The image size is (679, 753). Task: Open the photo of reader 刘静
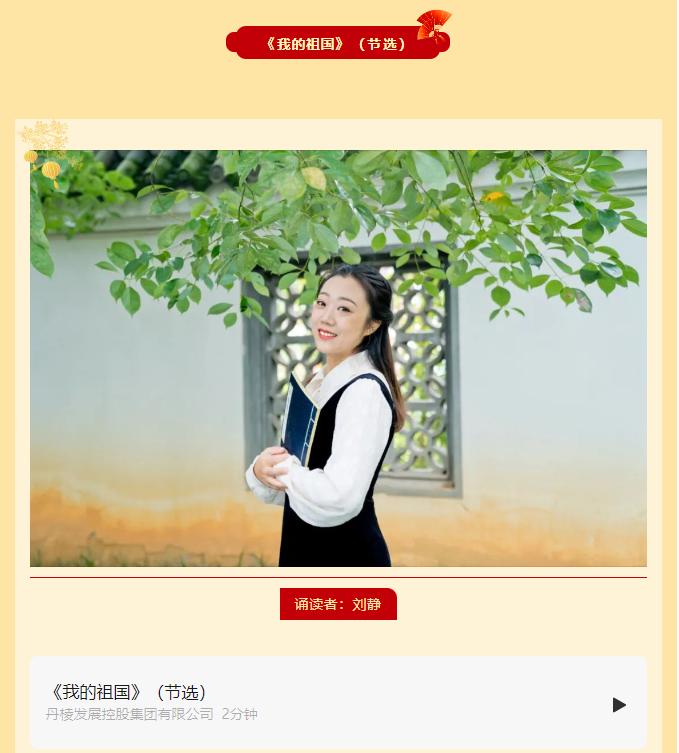coord(338,358)
